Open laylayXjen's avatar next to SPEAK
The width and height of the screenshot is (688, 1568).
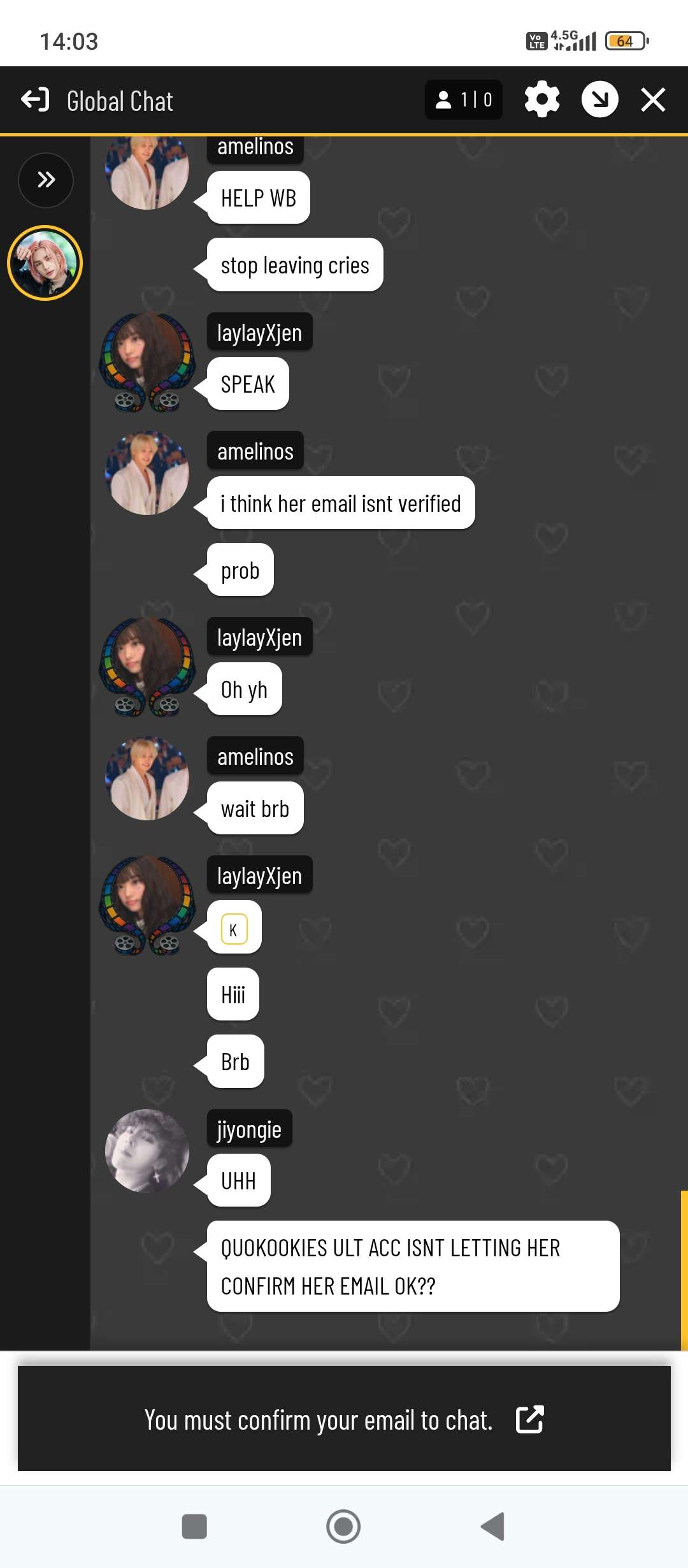point(147,362)
